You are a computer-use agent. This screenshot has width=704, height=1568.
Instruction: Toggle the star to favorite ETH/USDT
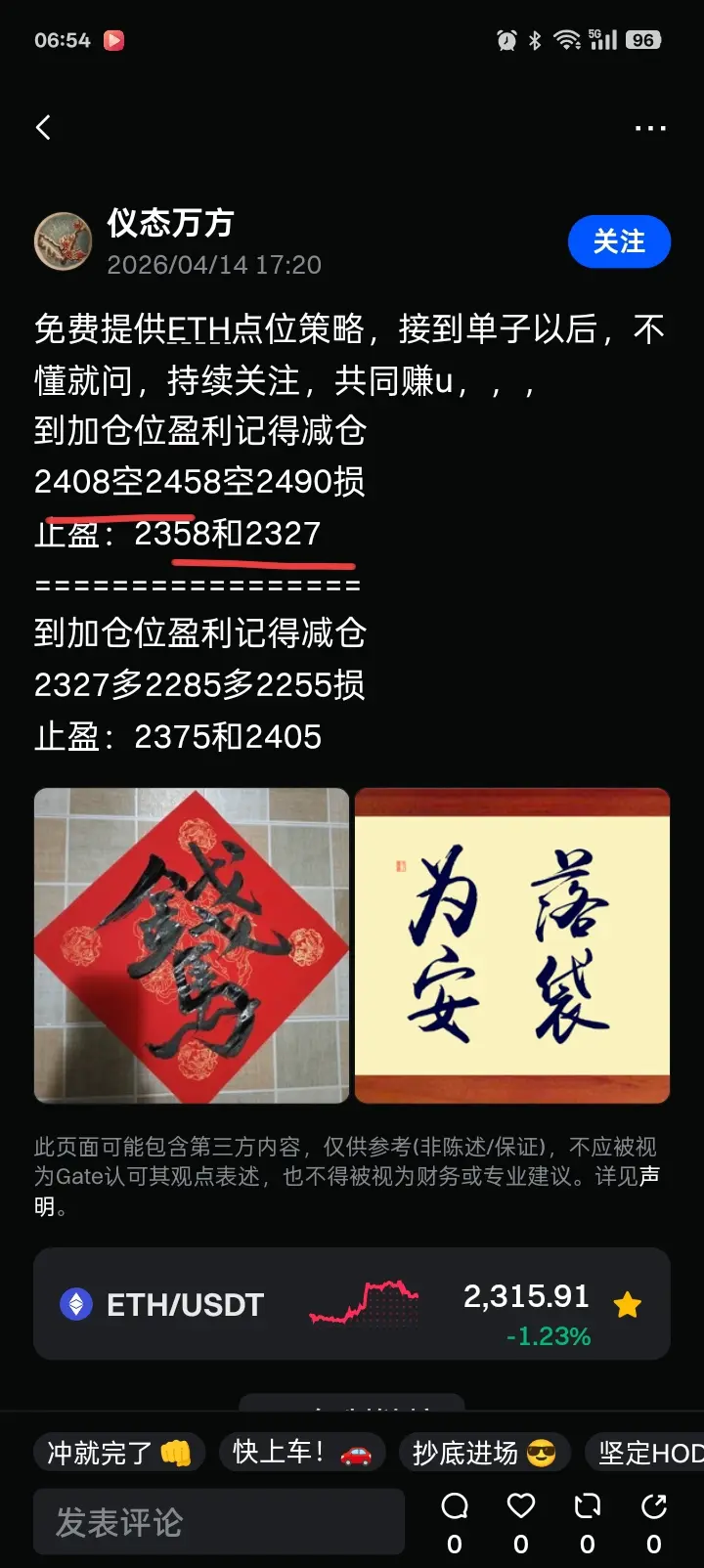(628, 1304)
